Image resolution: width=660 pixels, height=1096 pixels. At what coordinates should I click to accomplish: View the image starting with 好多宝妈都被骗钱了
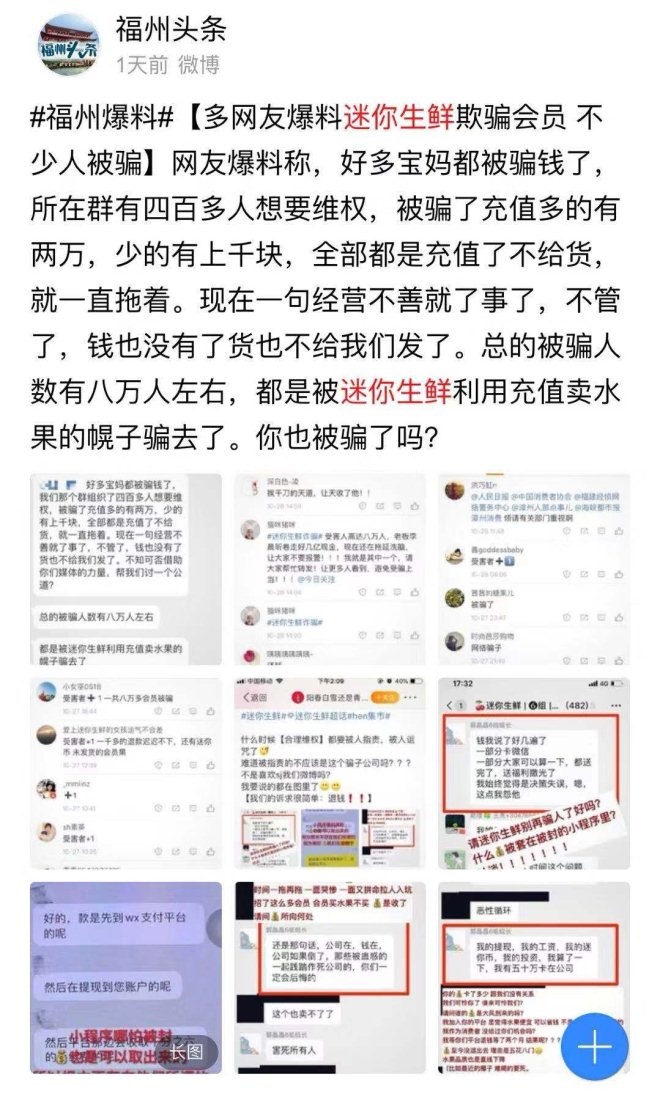point(125,570)
